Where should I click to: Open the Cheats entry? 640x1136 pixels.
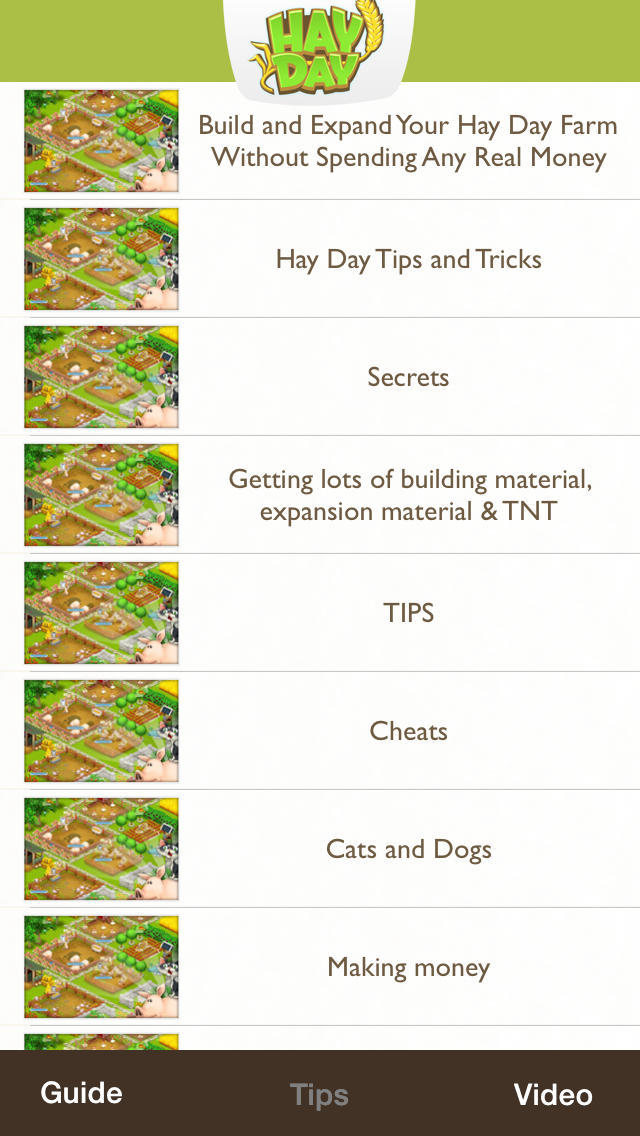coord(320,731)
